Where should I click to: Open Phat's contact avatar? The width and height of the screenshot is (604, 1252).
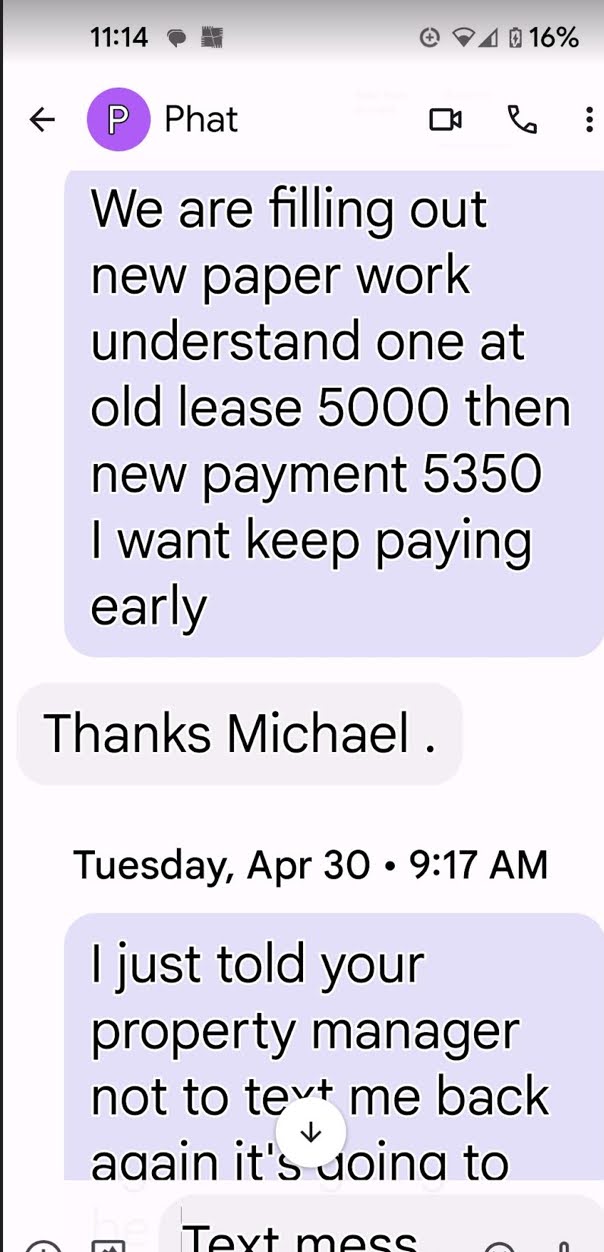[x=117, y=120]
